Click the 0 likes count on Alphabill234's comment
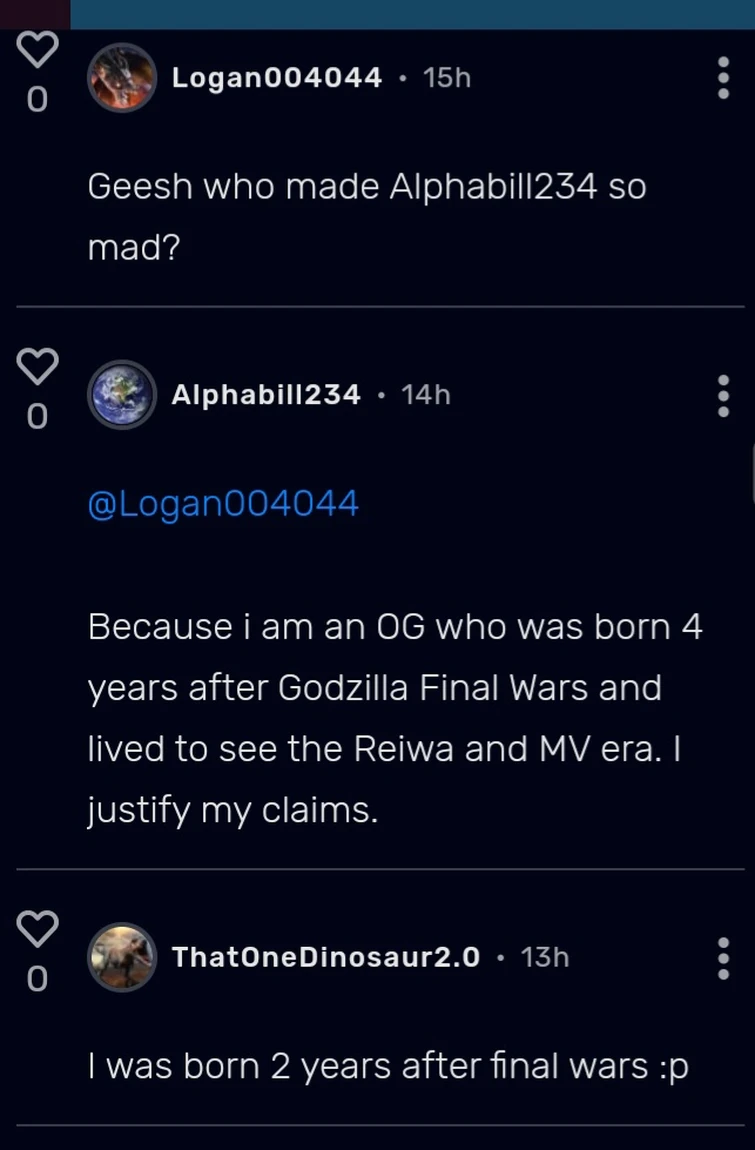Image resolution: width=755 pixels, height=1150 pixels. tap(36, 418)
